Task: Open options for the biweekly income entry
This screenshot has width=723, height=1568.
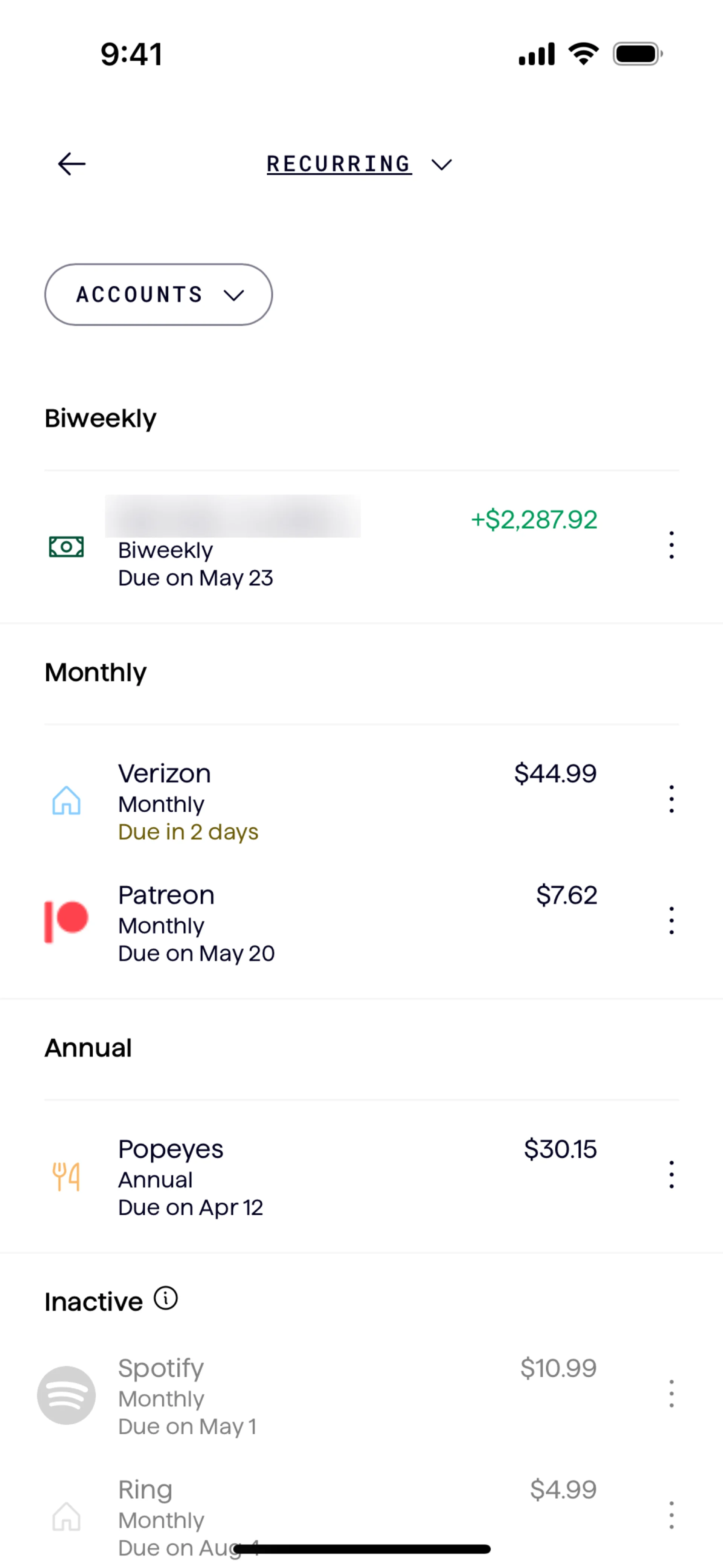Action: tap(671, 545)
